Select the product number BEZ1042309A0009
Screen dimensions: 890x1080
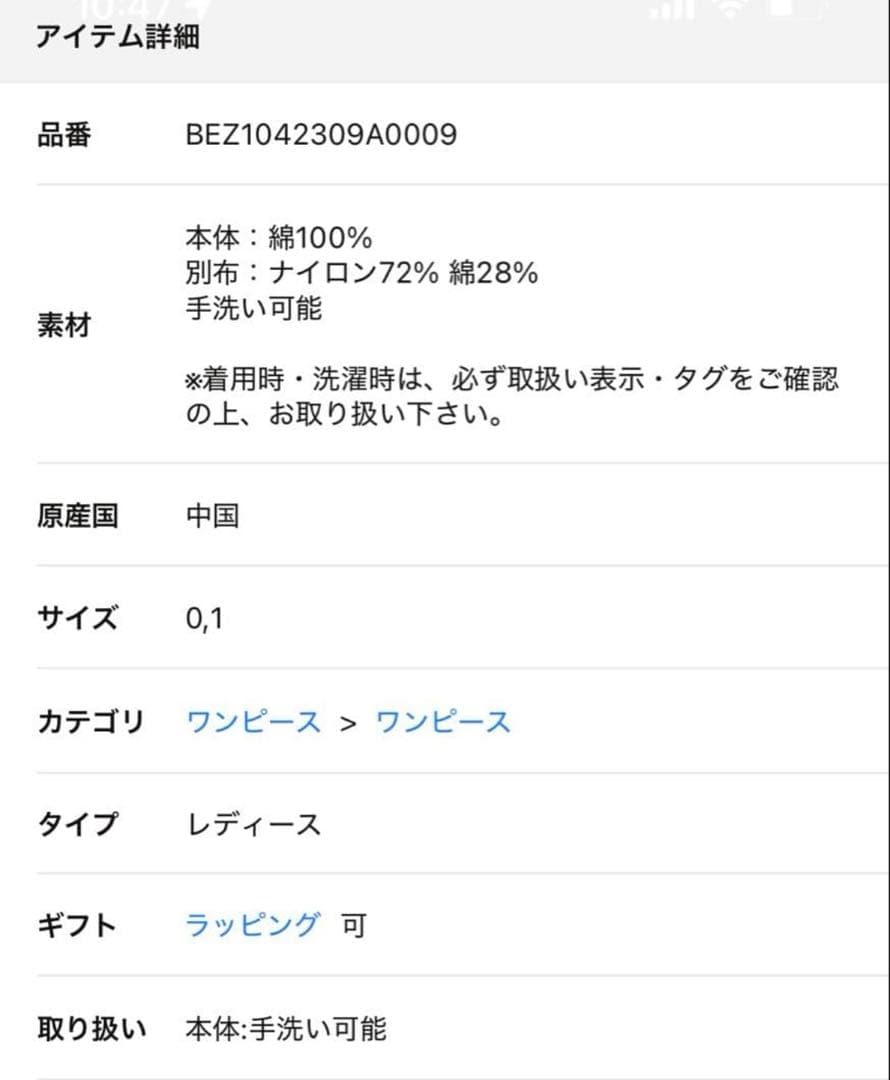pyautogui.click(x=322, y=133)
